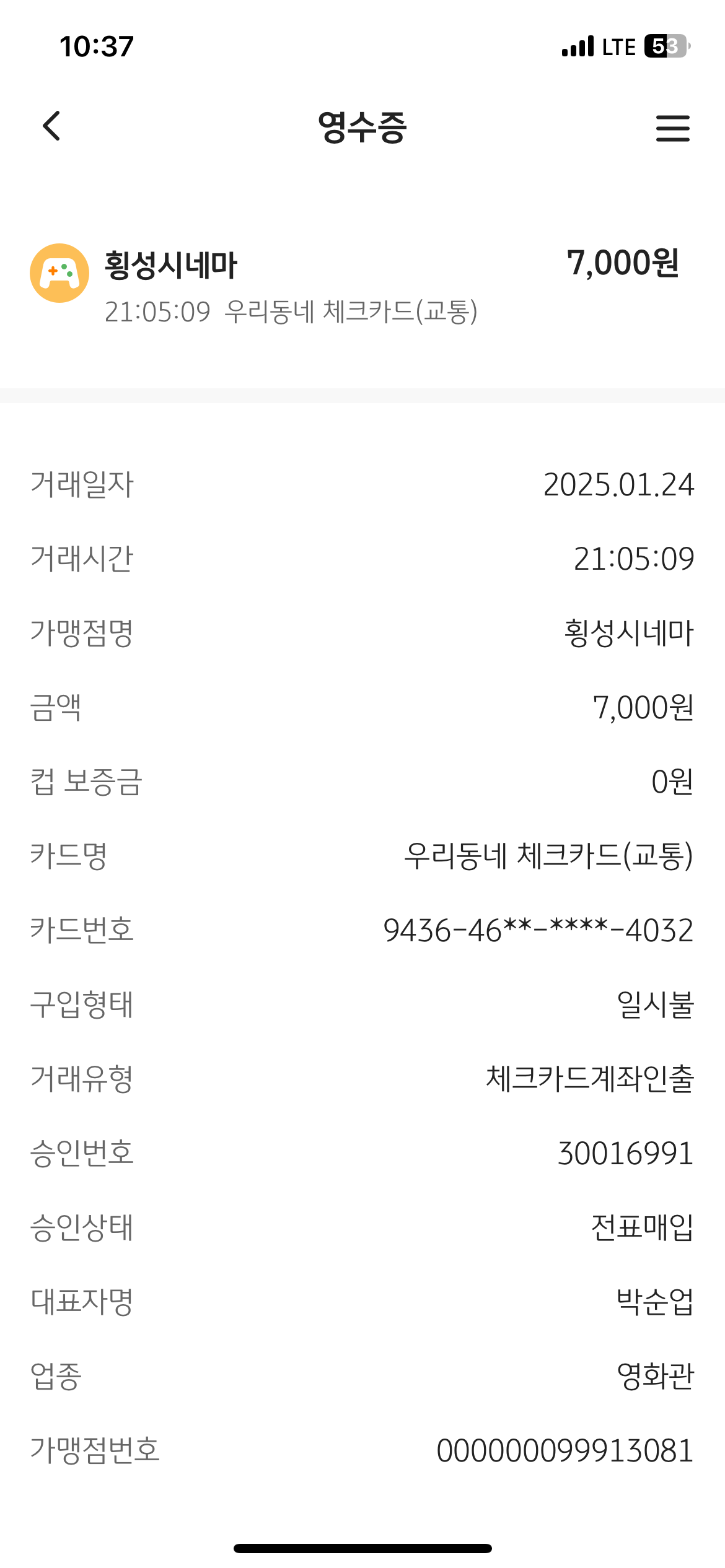Go back from the 영수증 receipt screen
The width and height of the screenshot is (725, 1568).
(x=52, y=126)
